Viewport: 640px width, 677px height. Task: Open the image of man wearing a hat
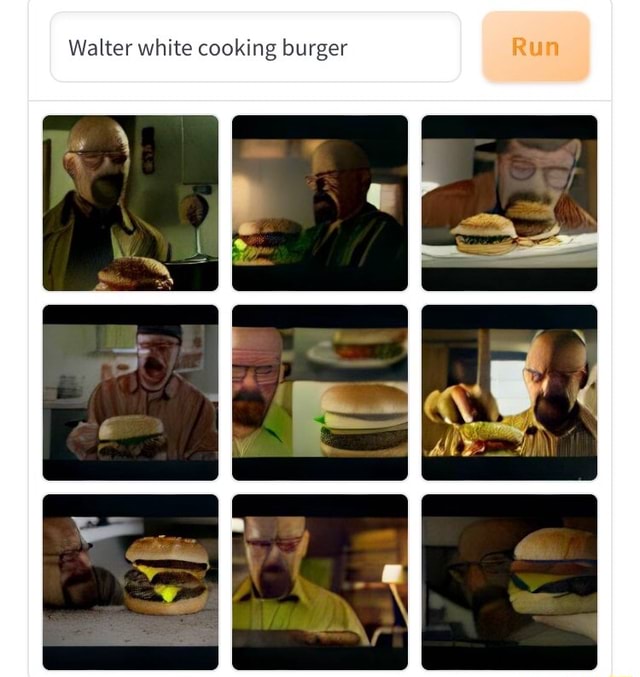click(x=130, y=392)
